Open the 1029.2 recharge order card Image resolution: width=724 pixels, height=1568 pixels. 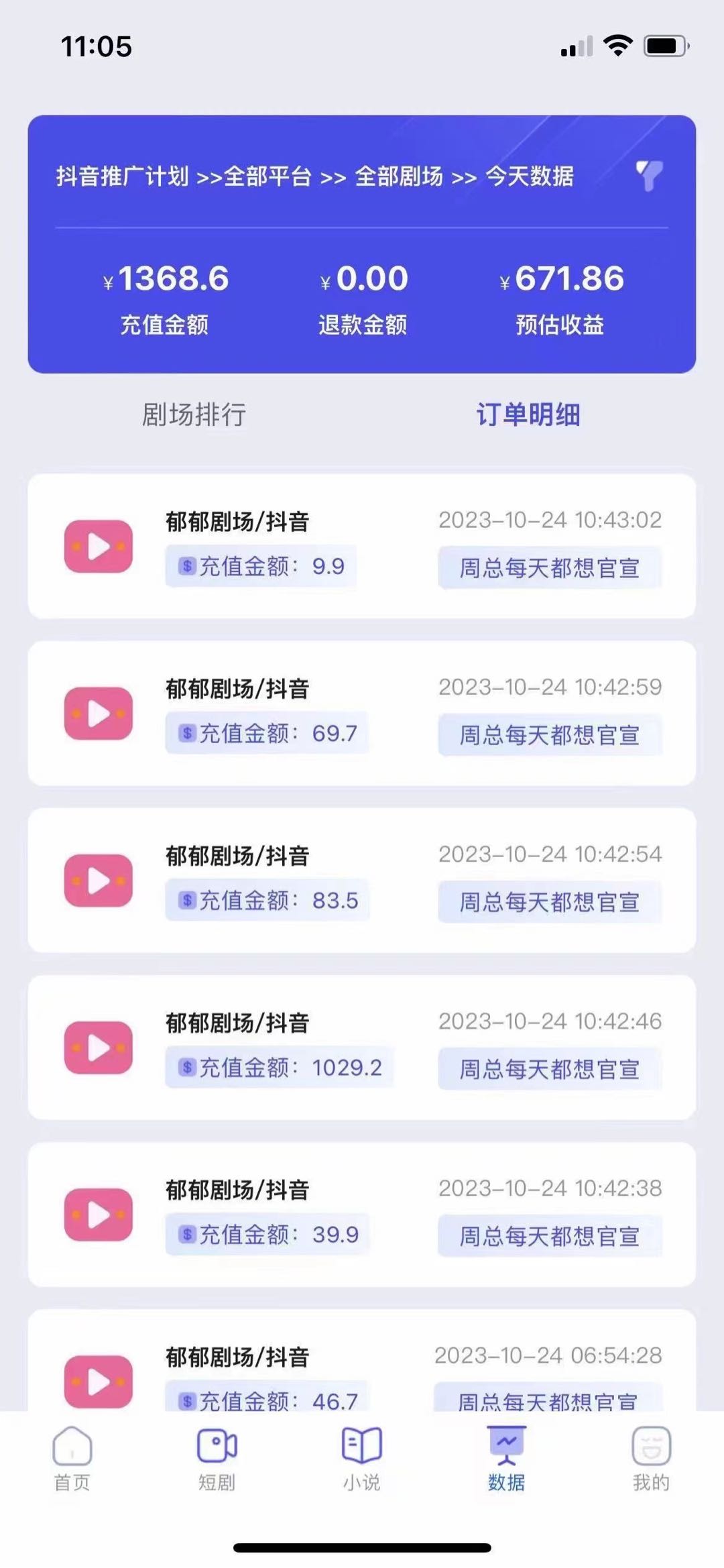[361, 1047]
